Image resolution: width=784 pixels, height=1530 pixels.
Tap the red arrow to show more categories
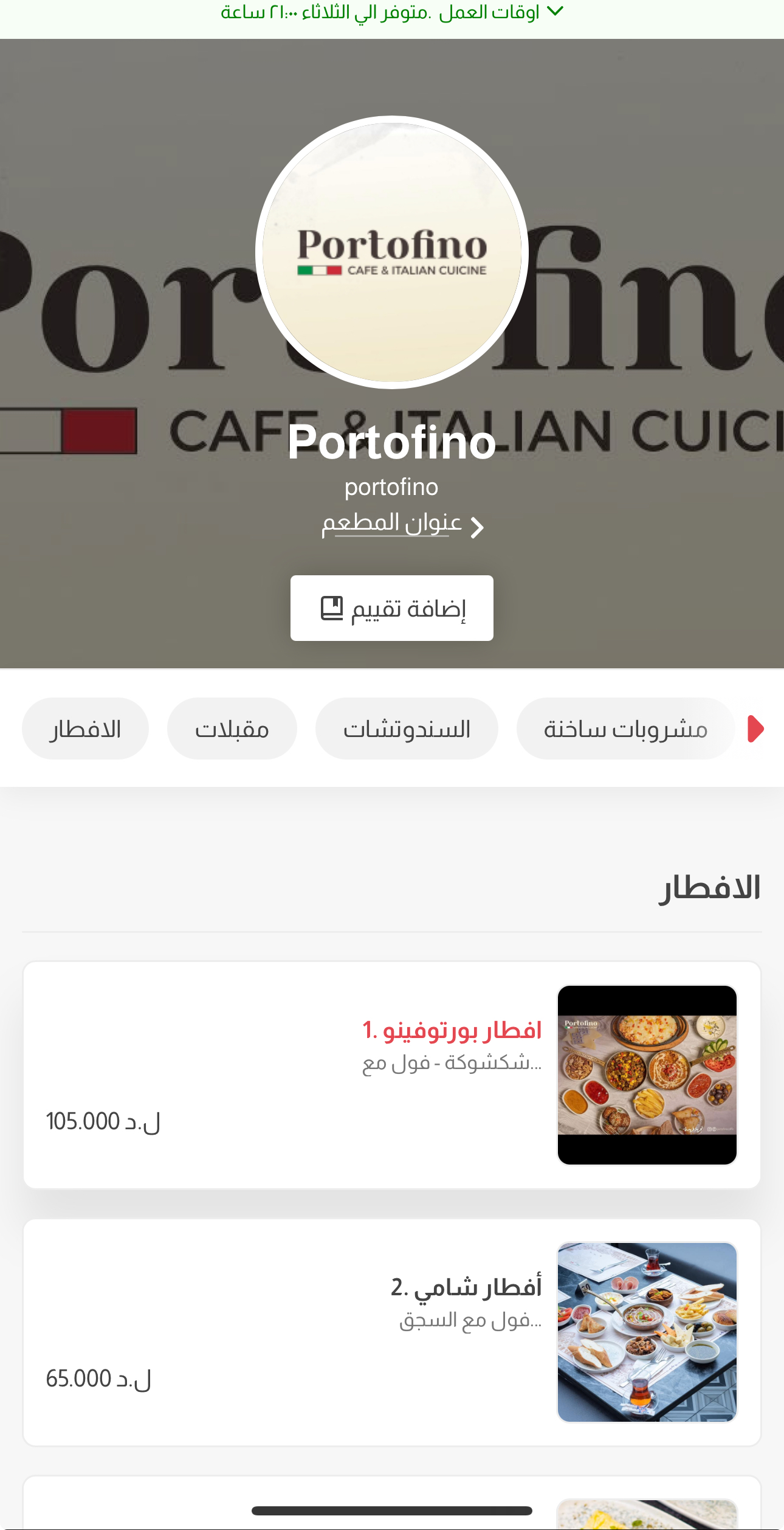755,729
